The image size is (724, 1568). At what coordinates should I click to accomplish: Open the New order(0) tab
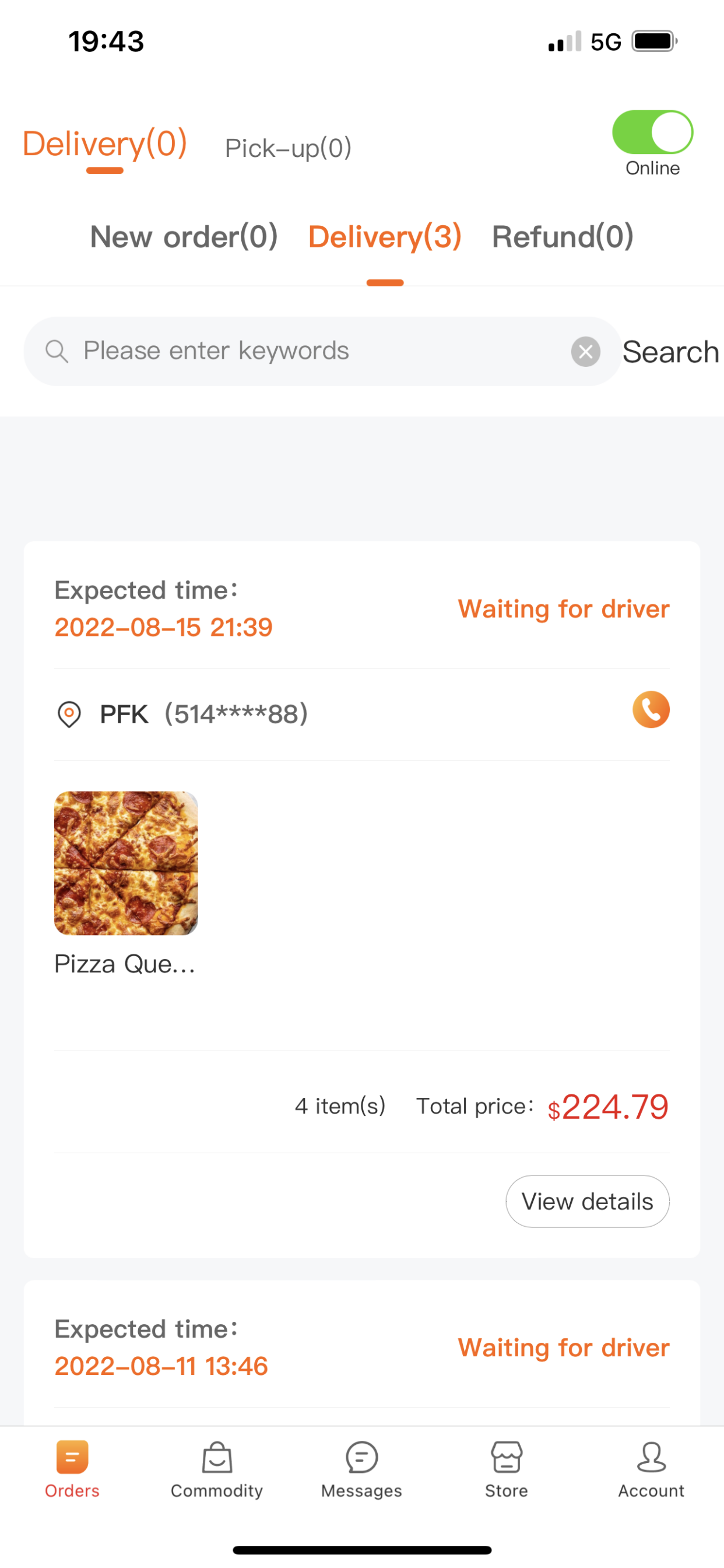(x=184, y=237)
